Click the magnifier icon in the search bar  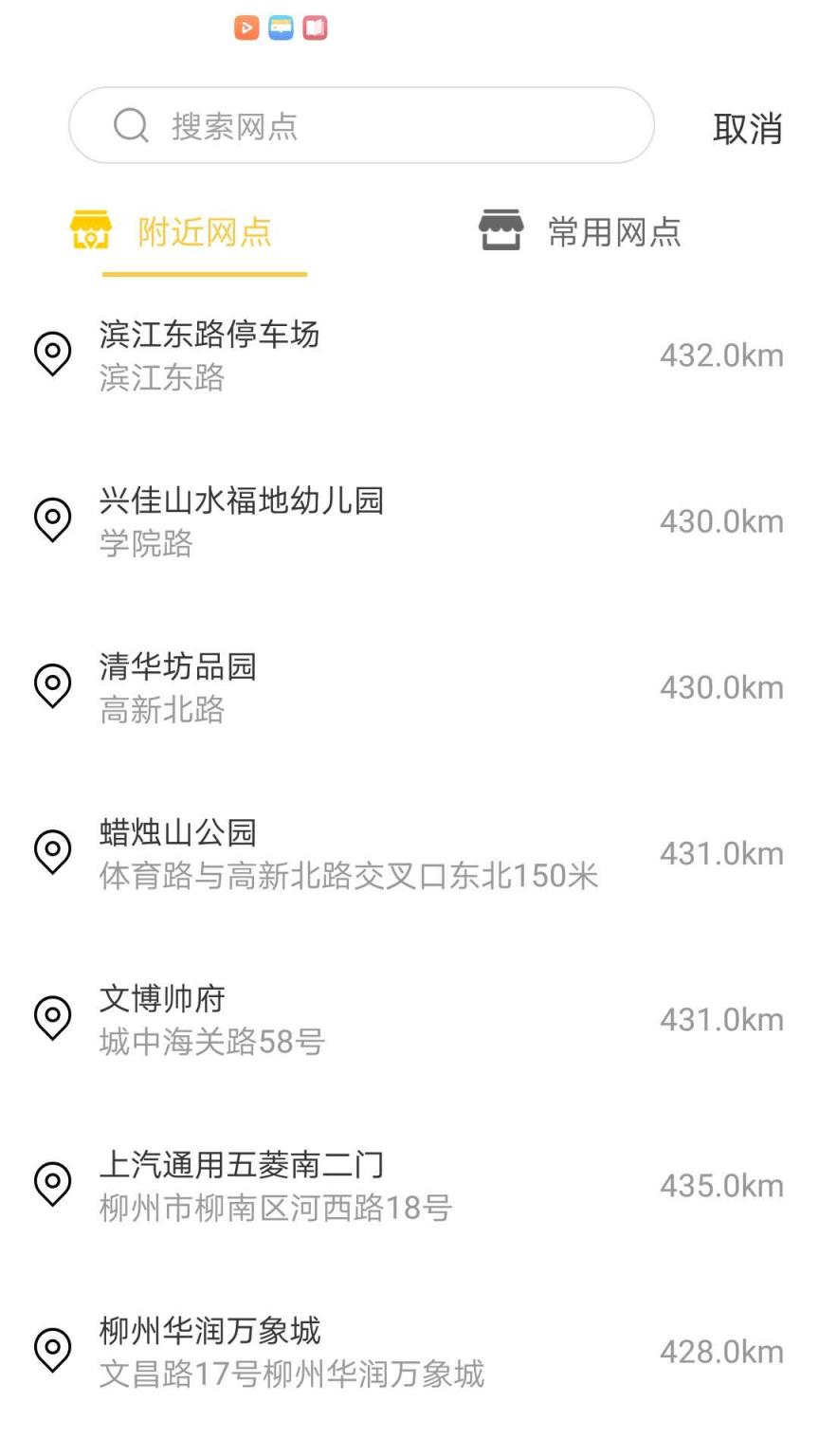click(131, 124)
